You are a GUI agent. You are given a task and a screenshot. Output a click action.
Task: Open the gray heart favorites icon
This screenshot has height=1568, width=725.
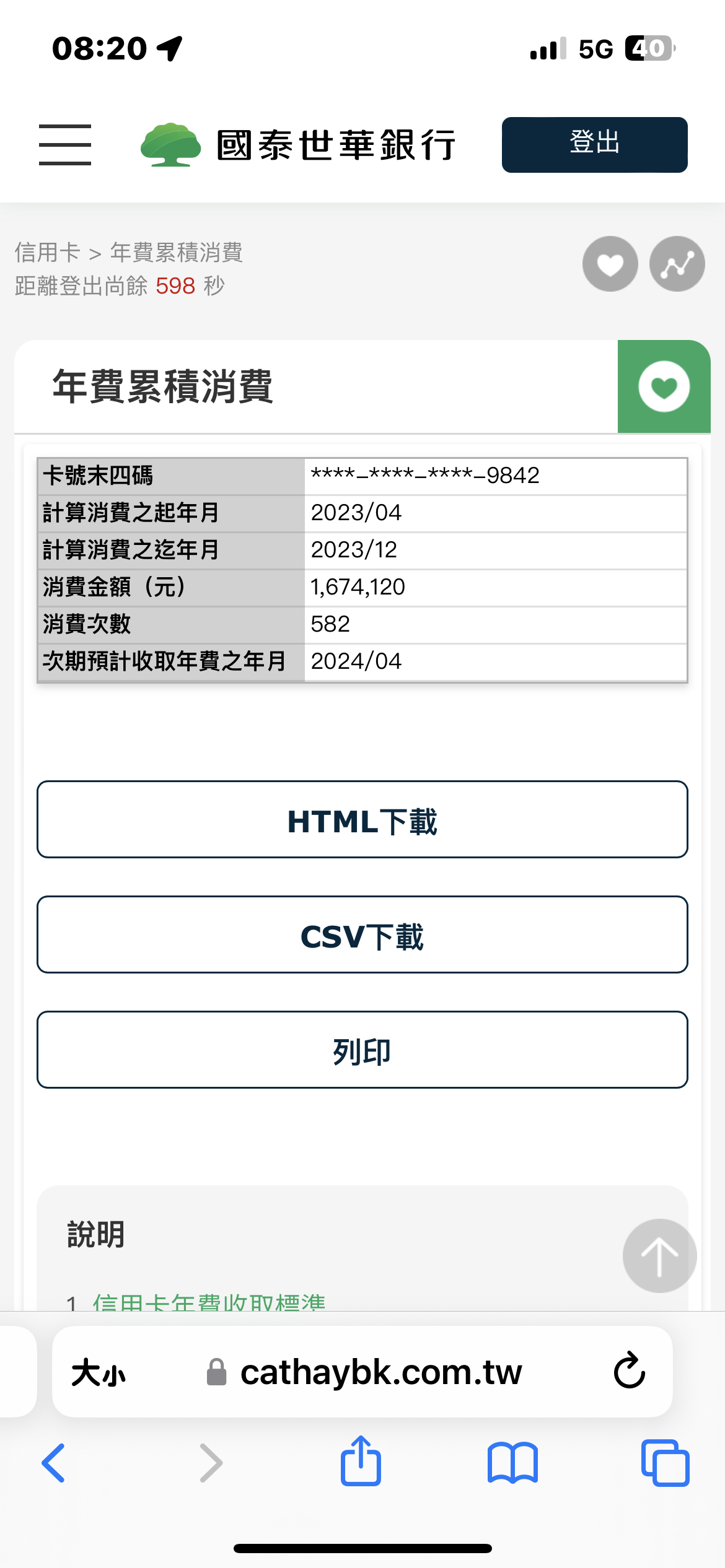(x=610, y=264)
